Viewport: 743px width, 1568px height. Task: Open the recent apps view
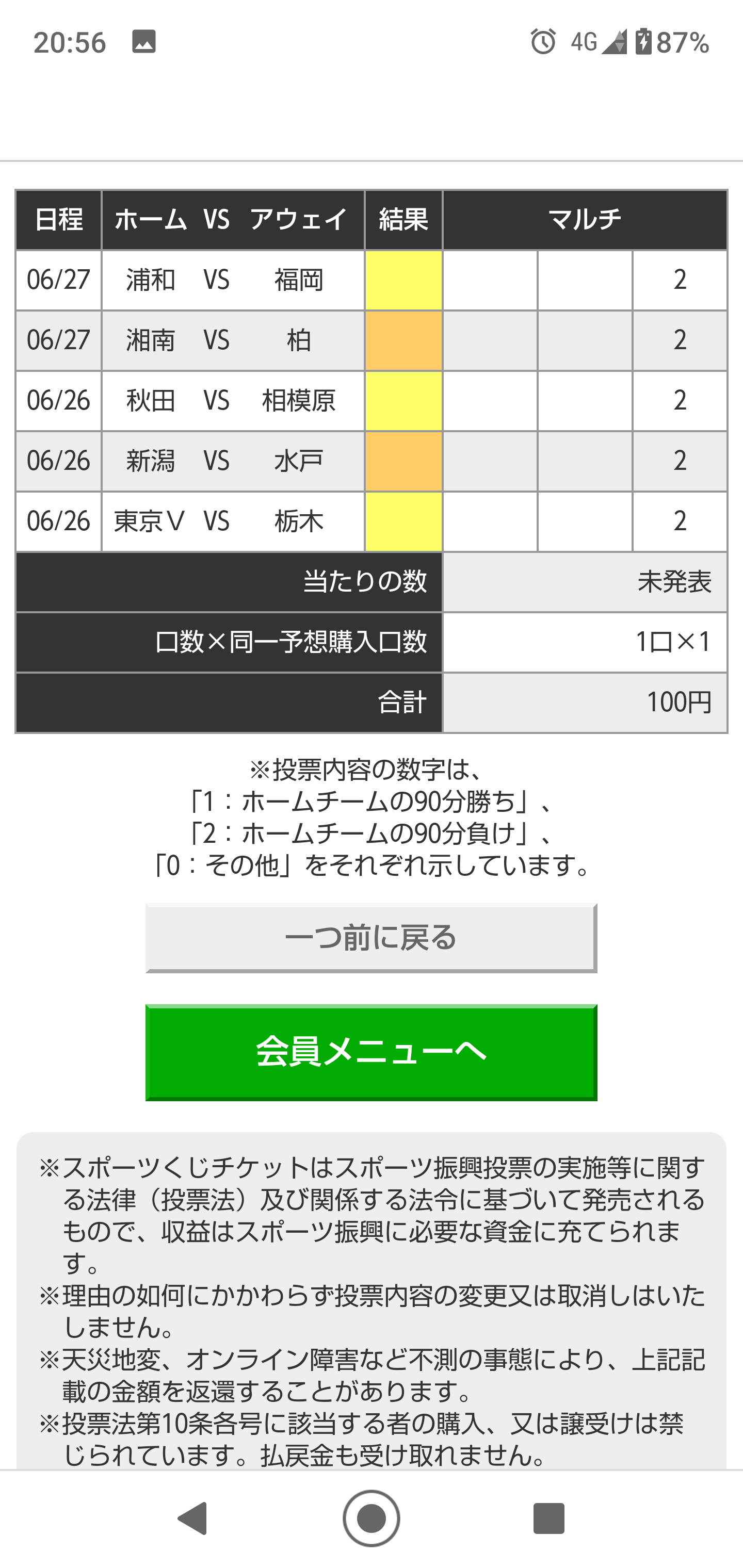pos(548,1518)
